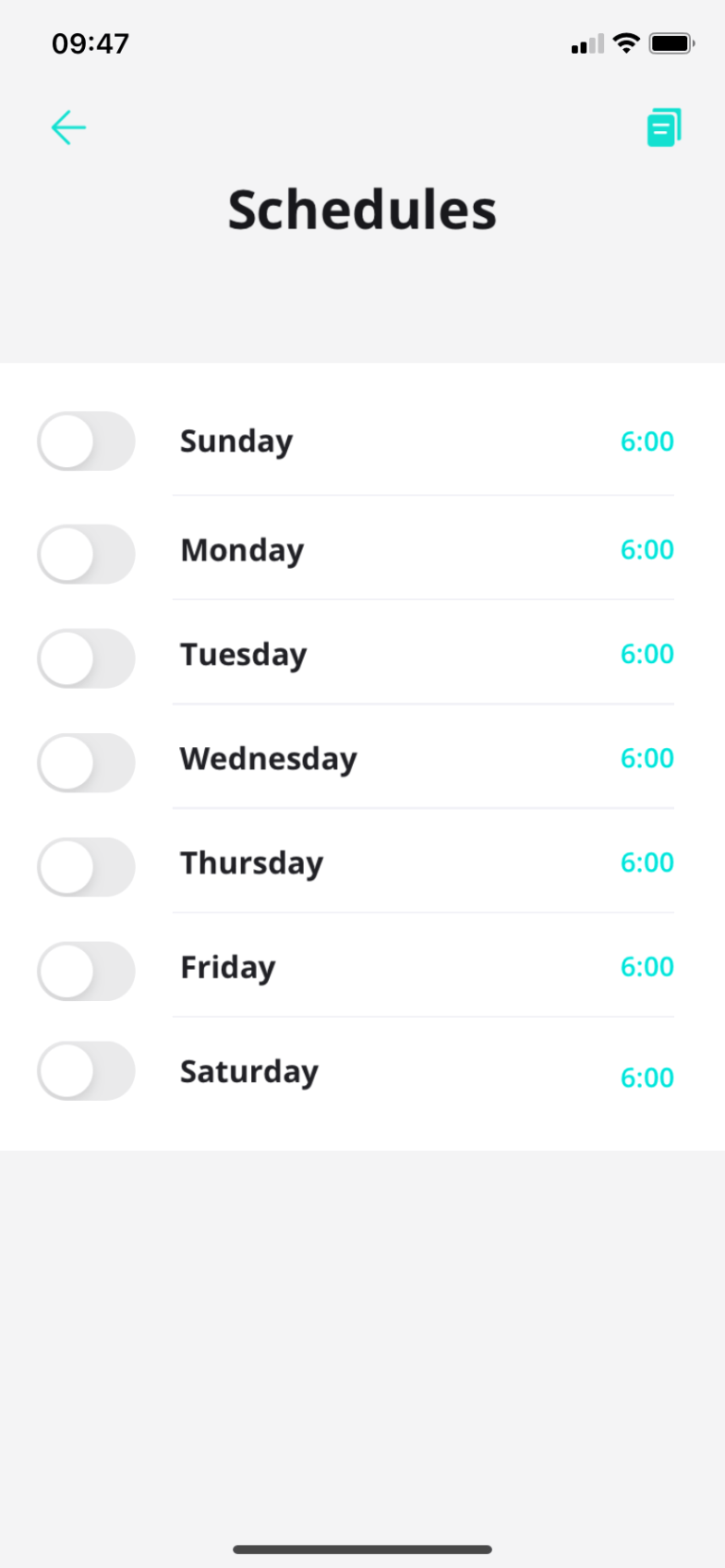
Task: Toggle the Tuesday schedule on
Action: point(86,658)
